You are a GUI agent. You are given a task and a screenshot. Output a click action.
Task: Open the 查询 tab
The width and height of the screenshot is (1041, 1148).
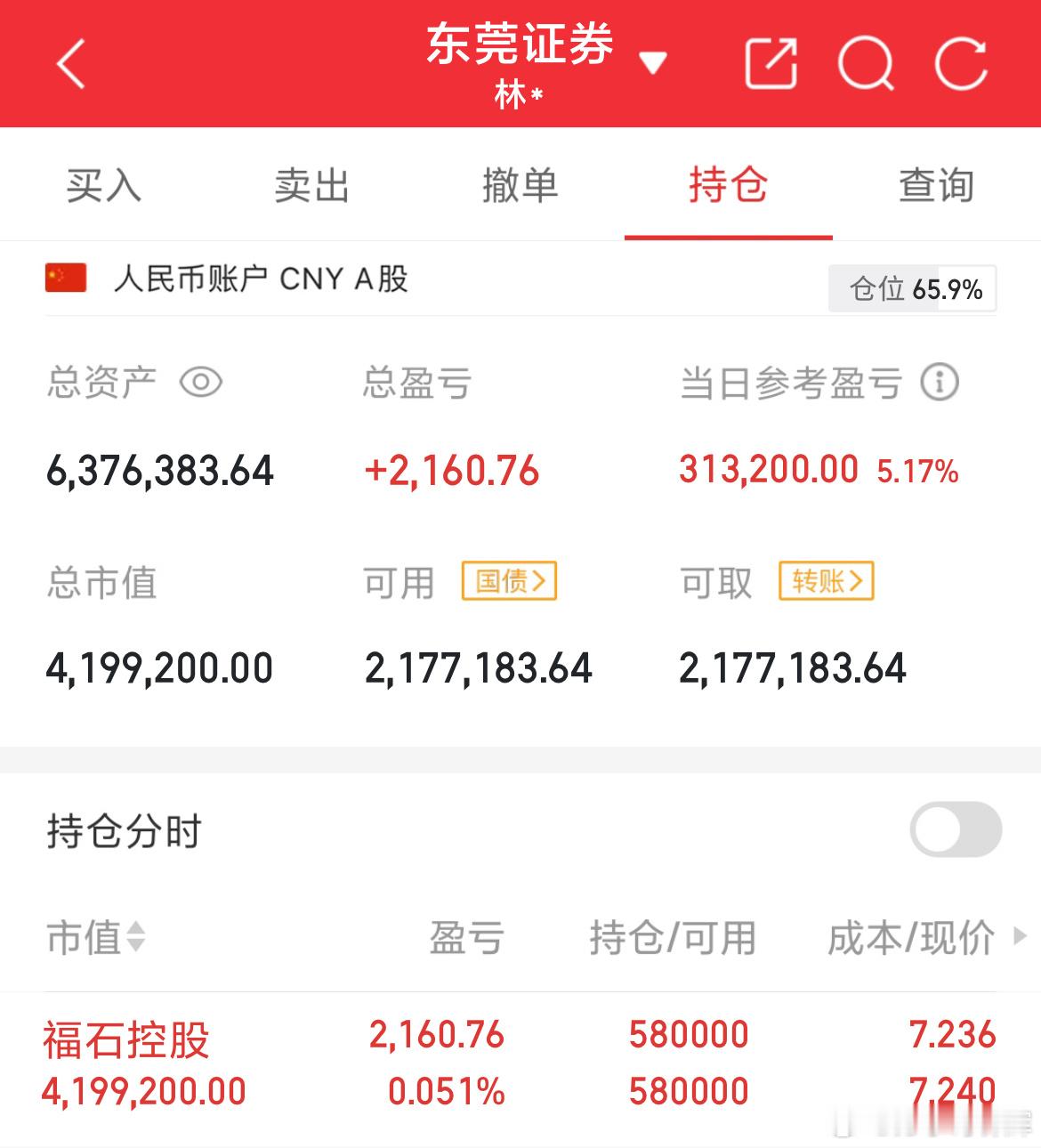pos(936,185)
